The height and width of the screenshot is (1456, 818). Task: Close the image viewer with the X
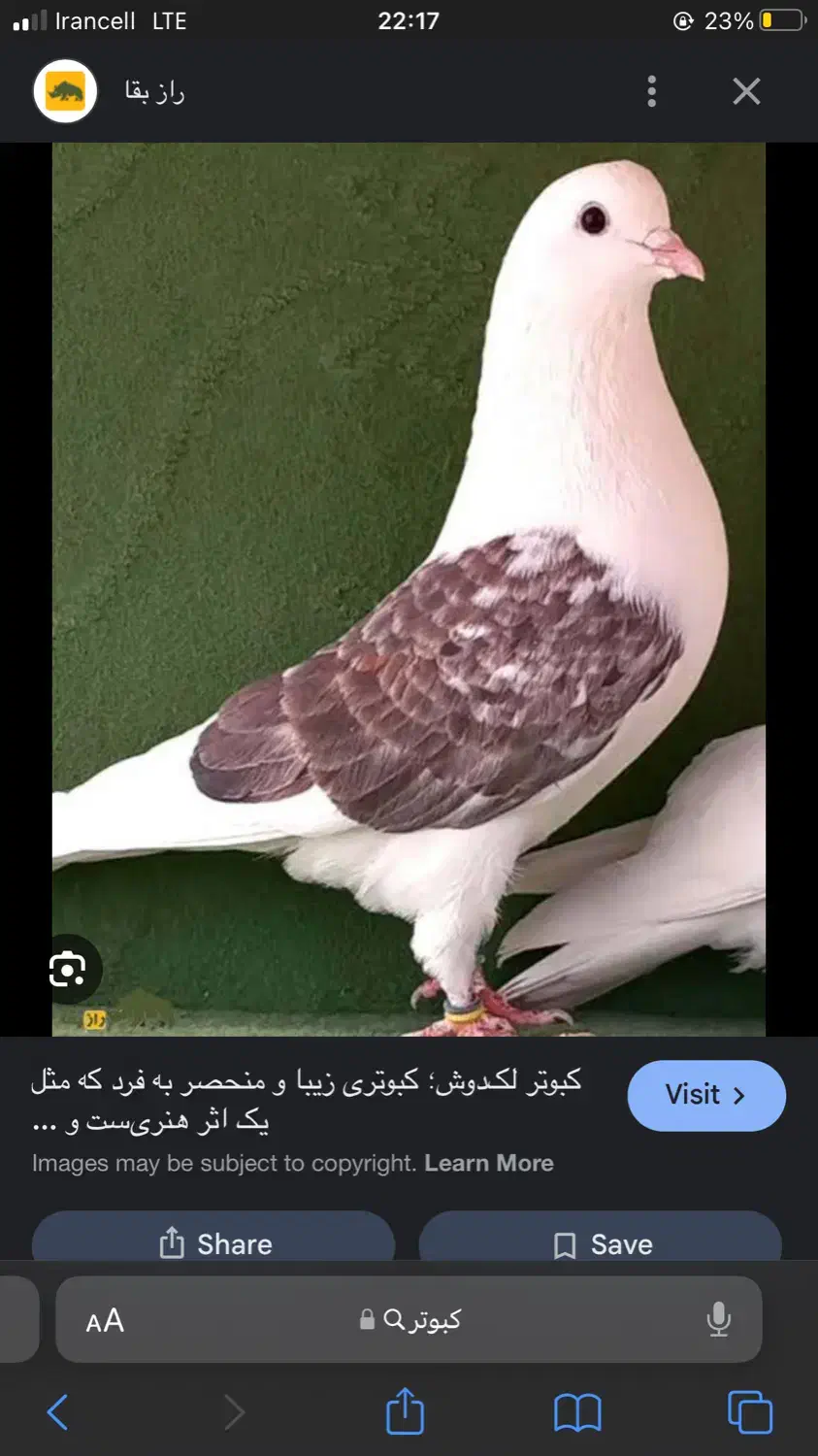click(x=746, y=90)
